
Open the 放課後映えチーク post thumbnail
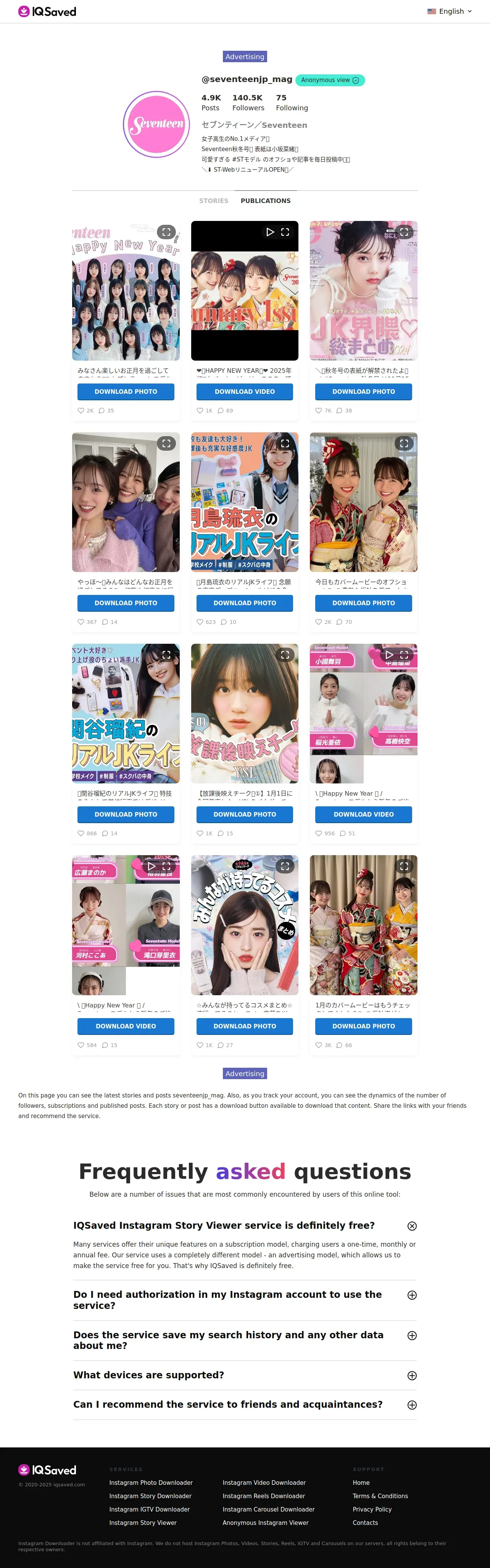245,713
